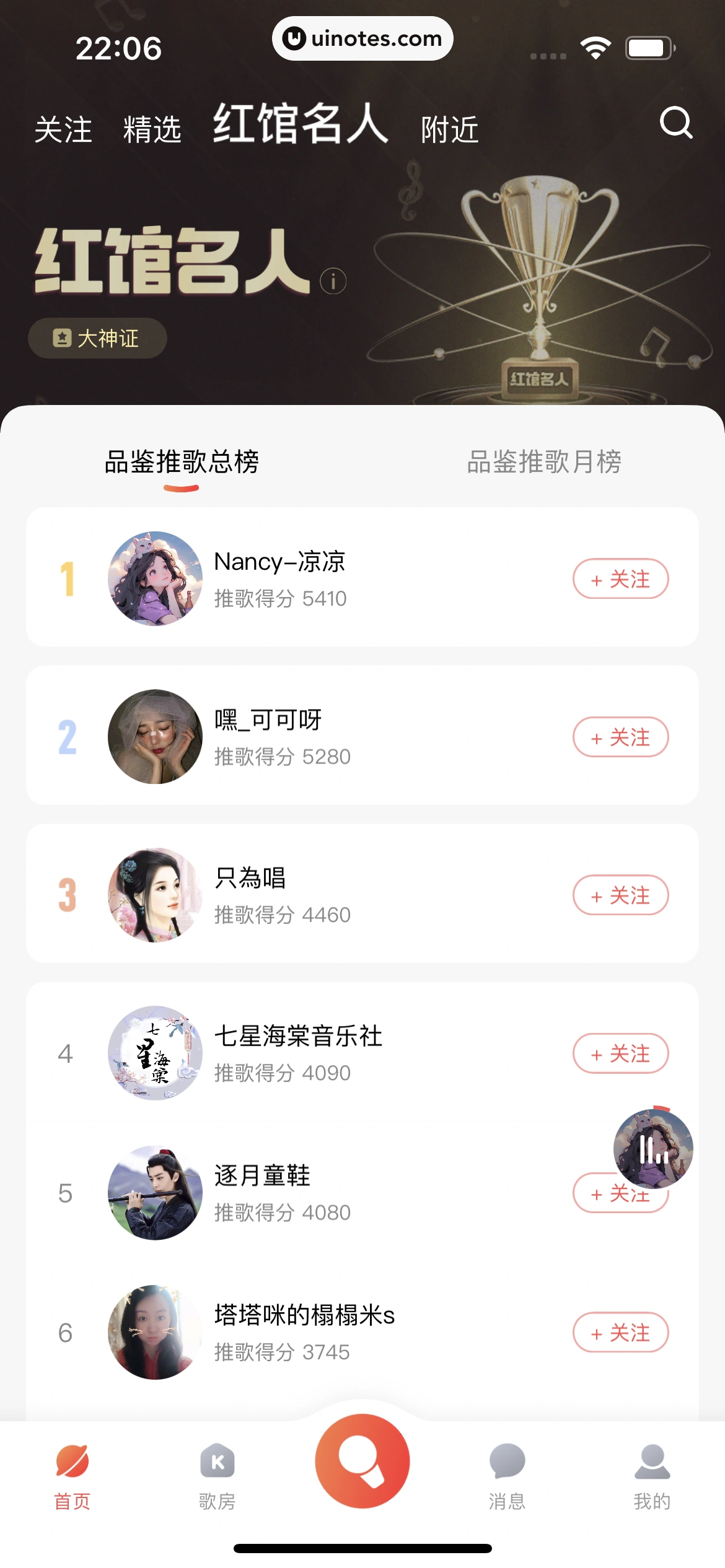Open the 附近 menu item
Image resolution: width=725 pixels, height=1568 pixels.
pyautogui.click(x=449, y=129)
